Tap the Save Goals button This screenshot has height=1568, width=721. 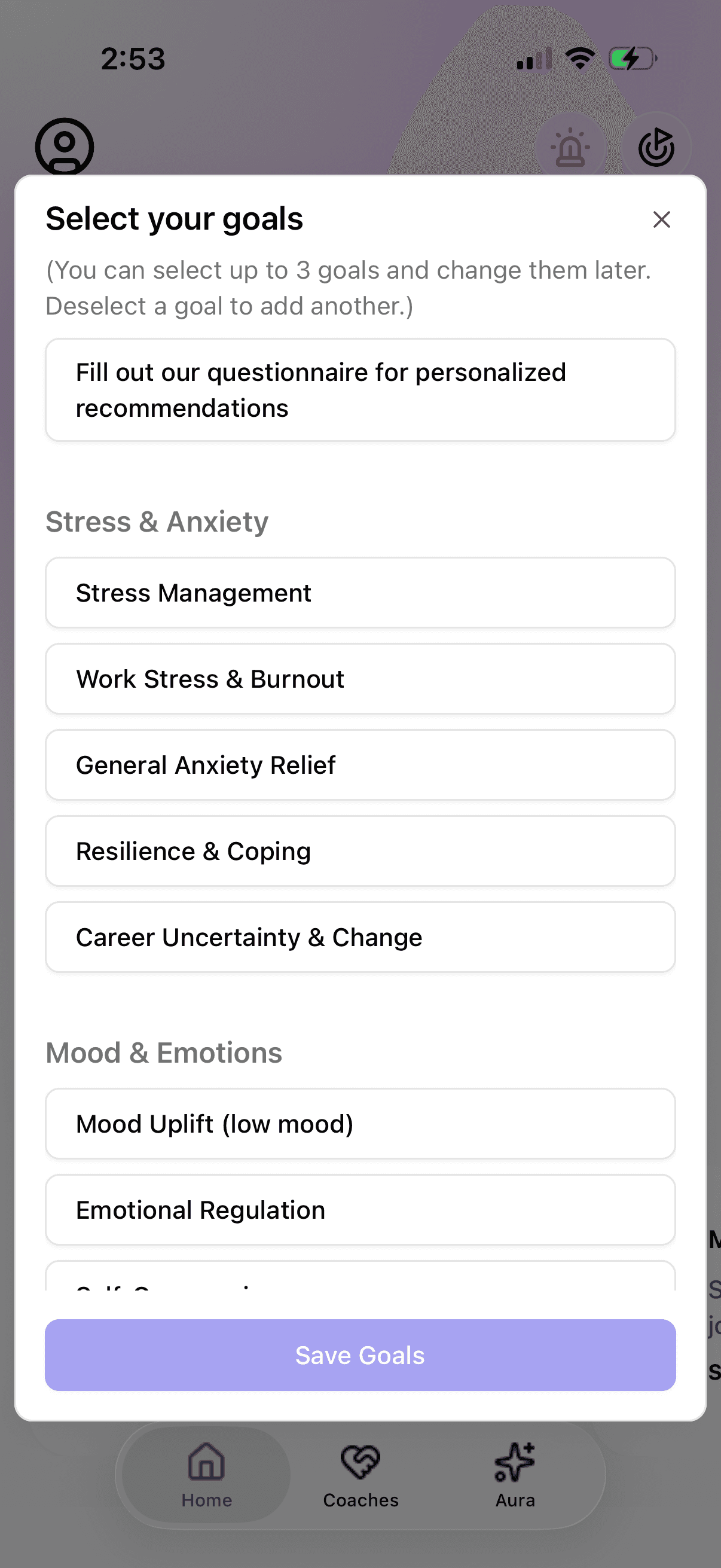click(360, 1355)
